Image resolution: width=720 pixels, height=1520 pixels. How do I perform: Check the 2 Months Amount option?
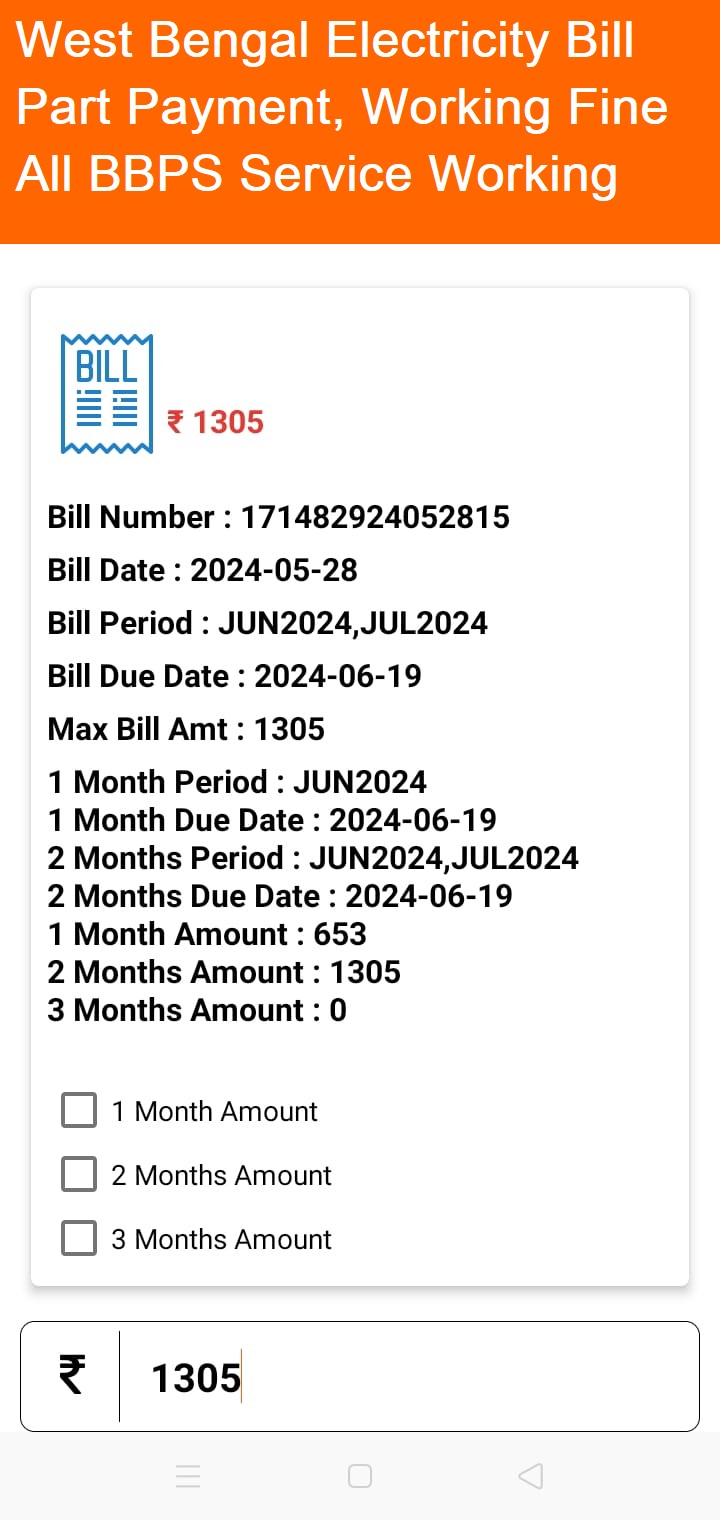click(78, 1174)
